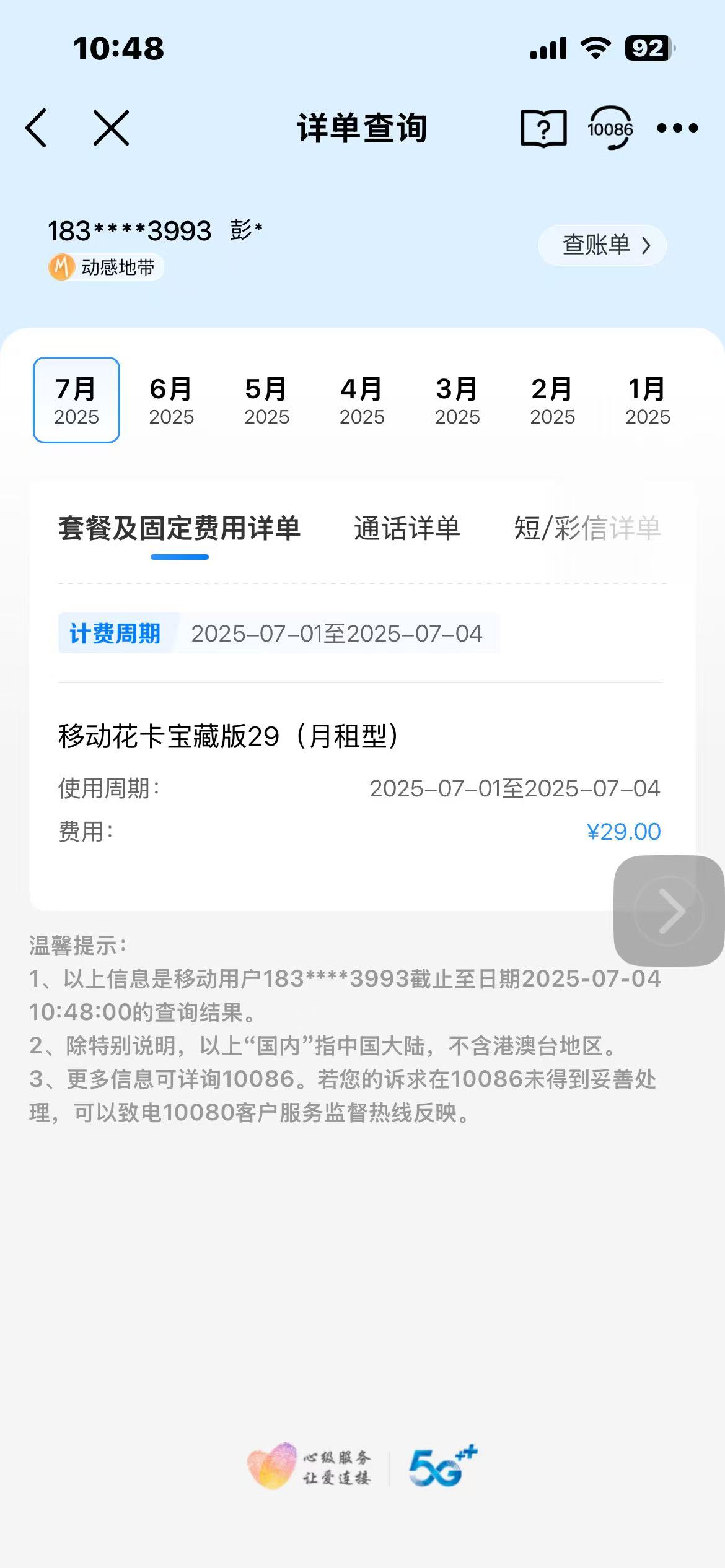Switch to the 通话详单 tab
The height and width of the screenshot is (1568, 725).
pyautogui.click(x=407, y=529)
